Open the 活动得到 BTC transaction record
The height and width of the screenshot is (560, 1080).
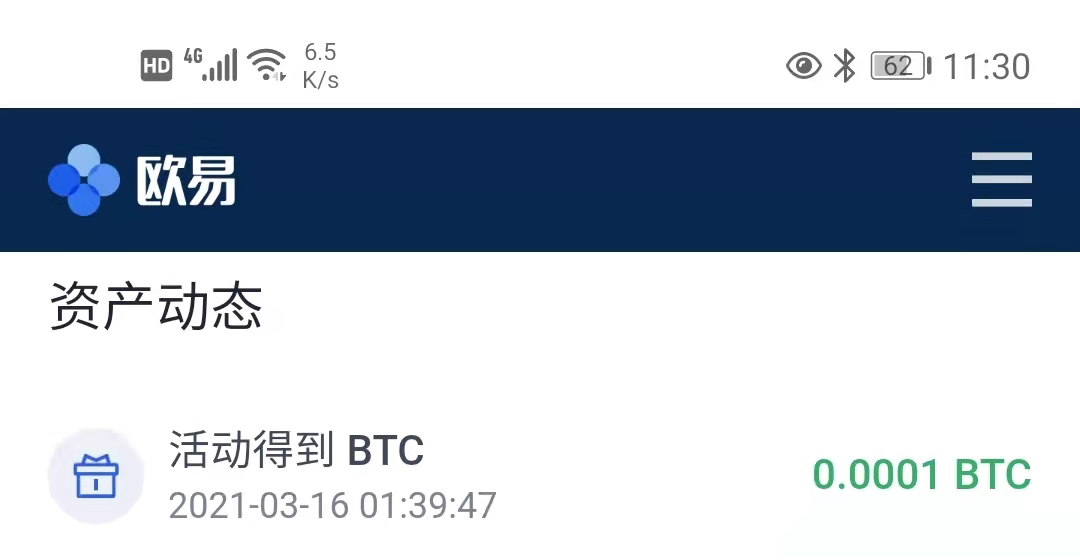pyautogui.click(x=540, y=476)
